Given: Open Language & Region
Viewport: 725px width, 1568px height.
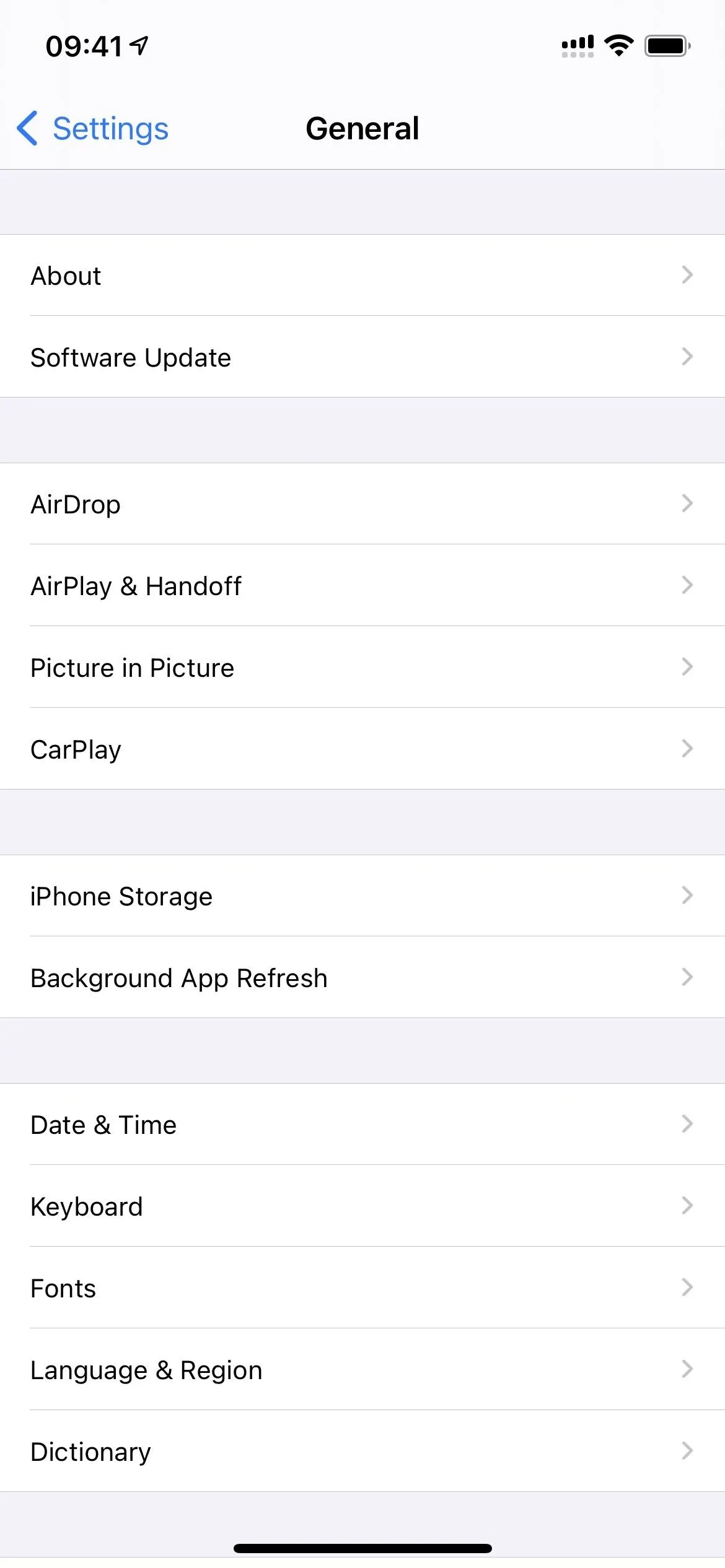Looking at the screenshot, I should tap(362, 1370).
